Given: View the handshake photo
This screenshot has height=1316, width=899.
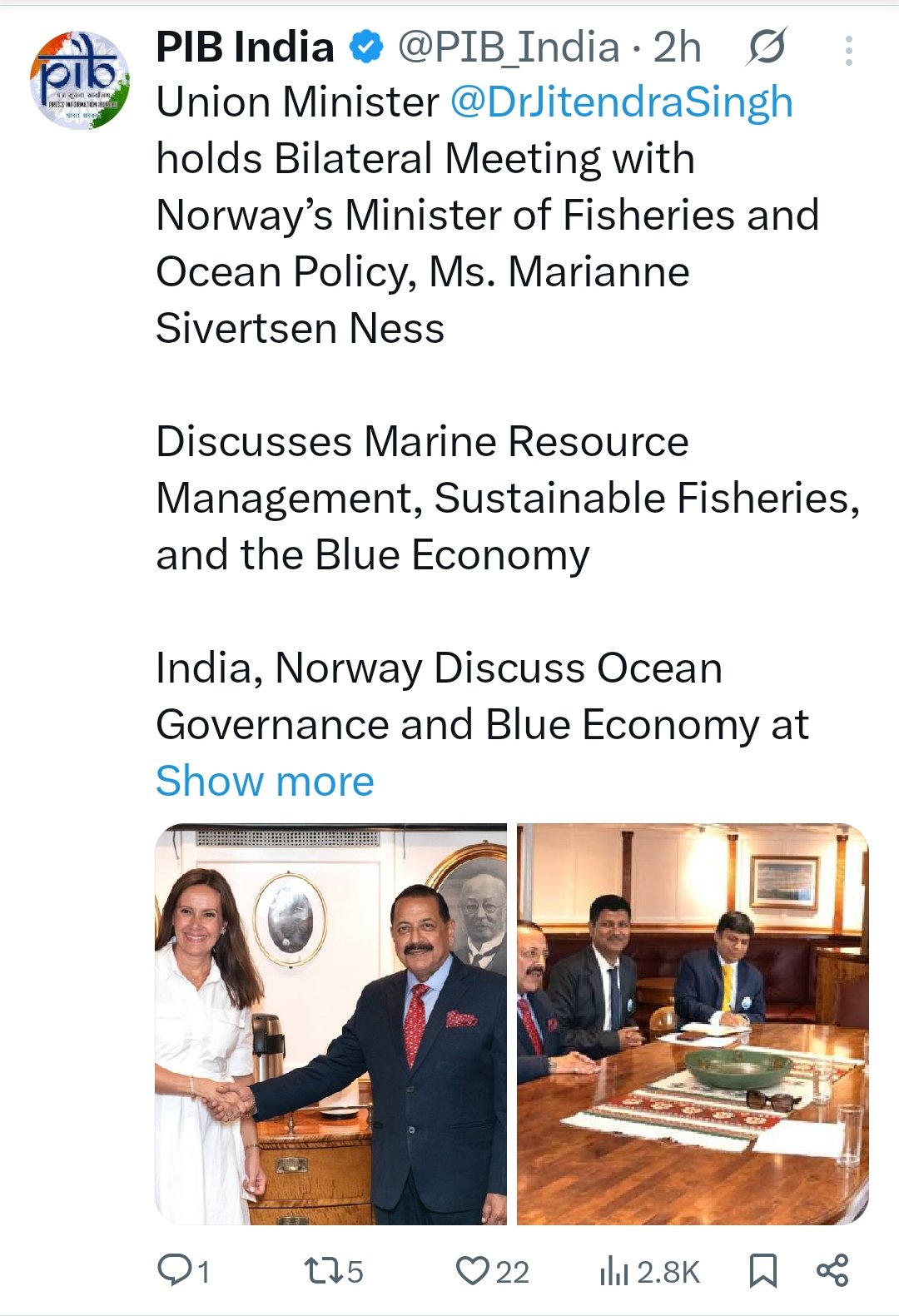Looking at the screenshot, I should (x=330, y=1023).
